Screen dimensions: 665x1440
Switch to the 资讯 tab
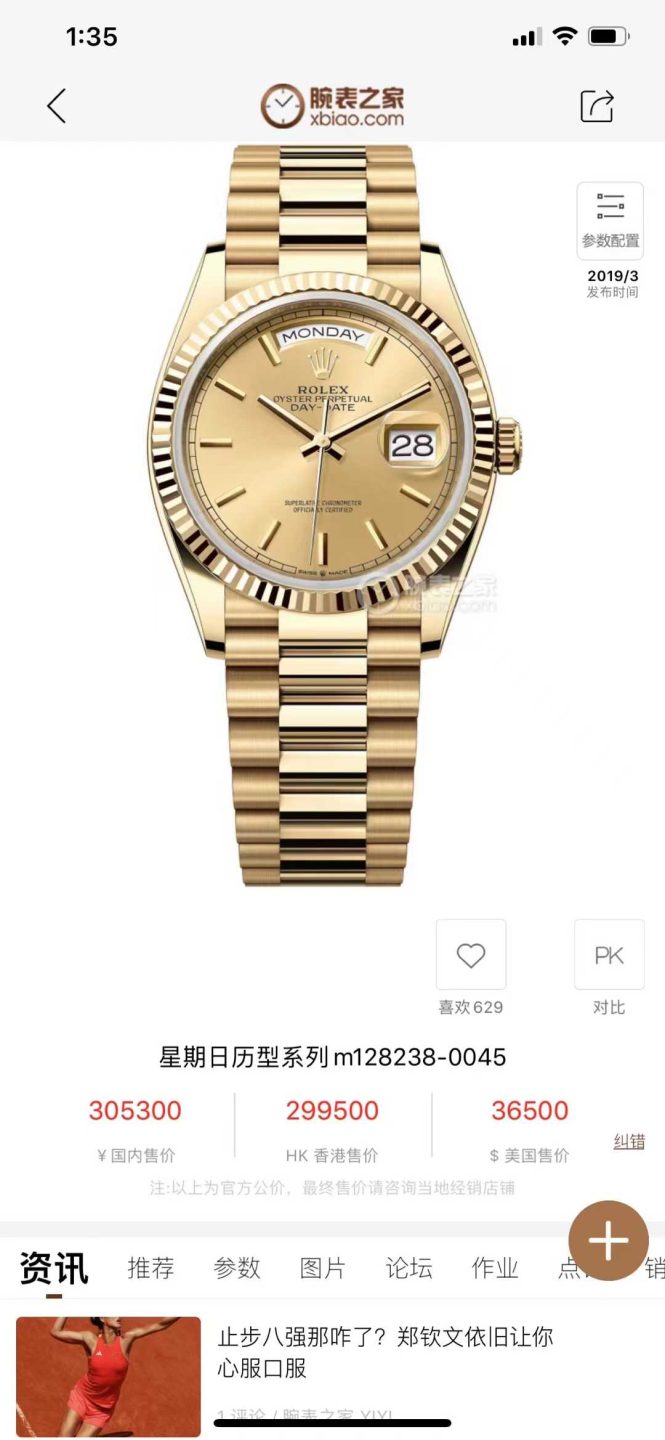pos(54,1268)
